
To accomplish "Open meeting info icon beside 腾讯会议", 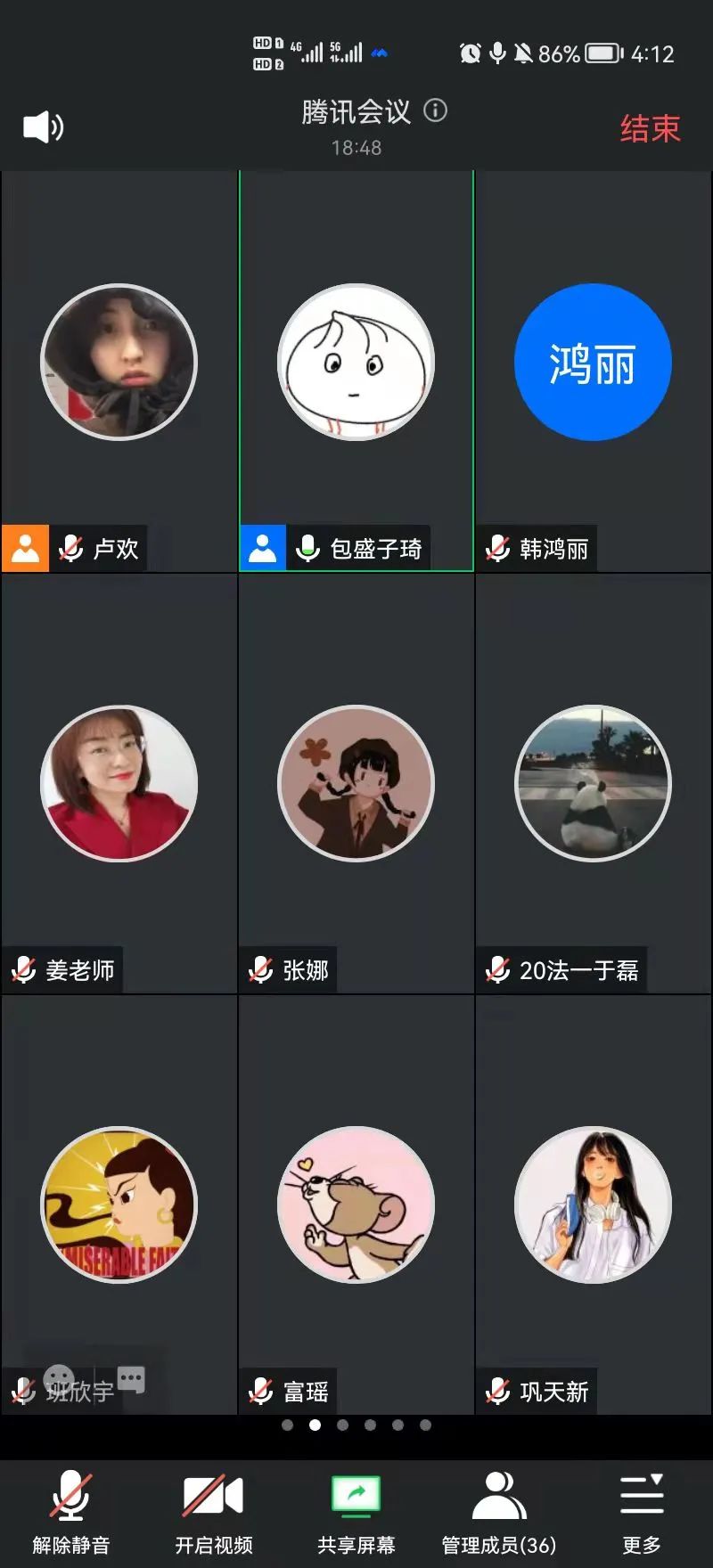I will [435, 110].
